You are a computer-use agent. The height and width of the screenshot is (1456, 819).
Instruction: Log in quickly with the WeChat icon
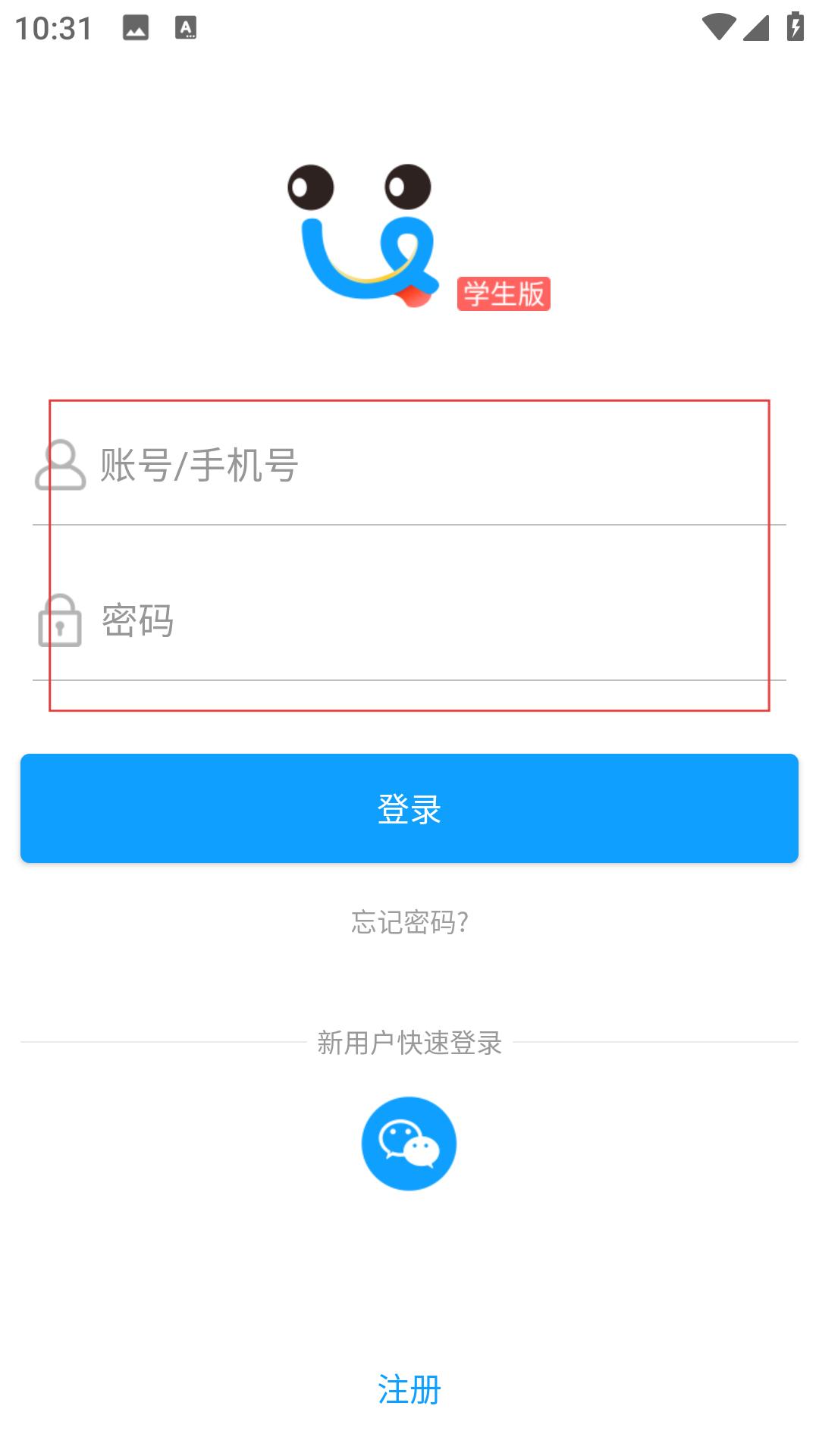pos(409,1144)
